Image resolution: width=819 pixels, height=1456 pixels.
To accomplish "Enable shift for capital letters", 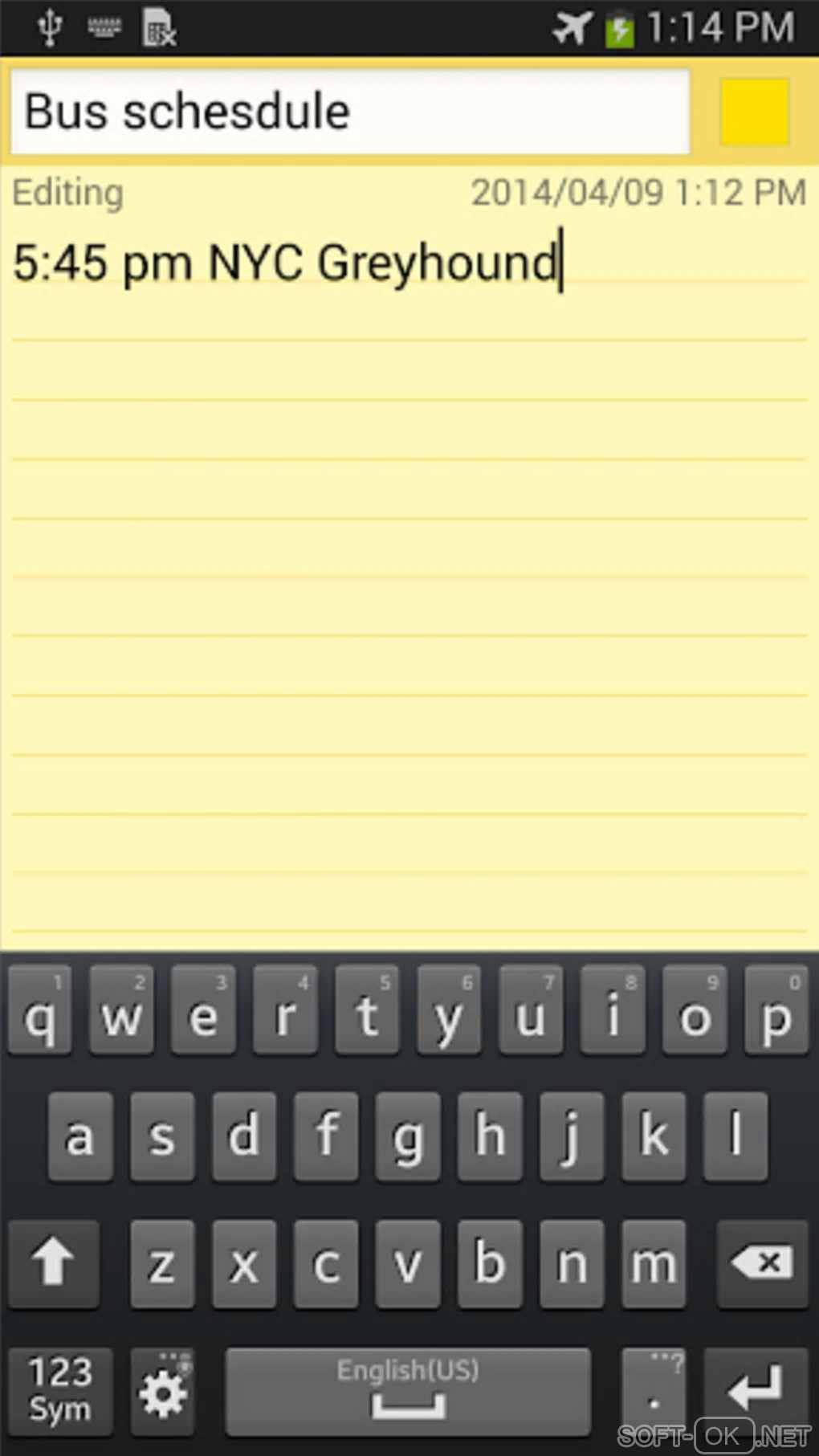I will point(54,1263).
